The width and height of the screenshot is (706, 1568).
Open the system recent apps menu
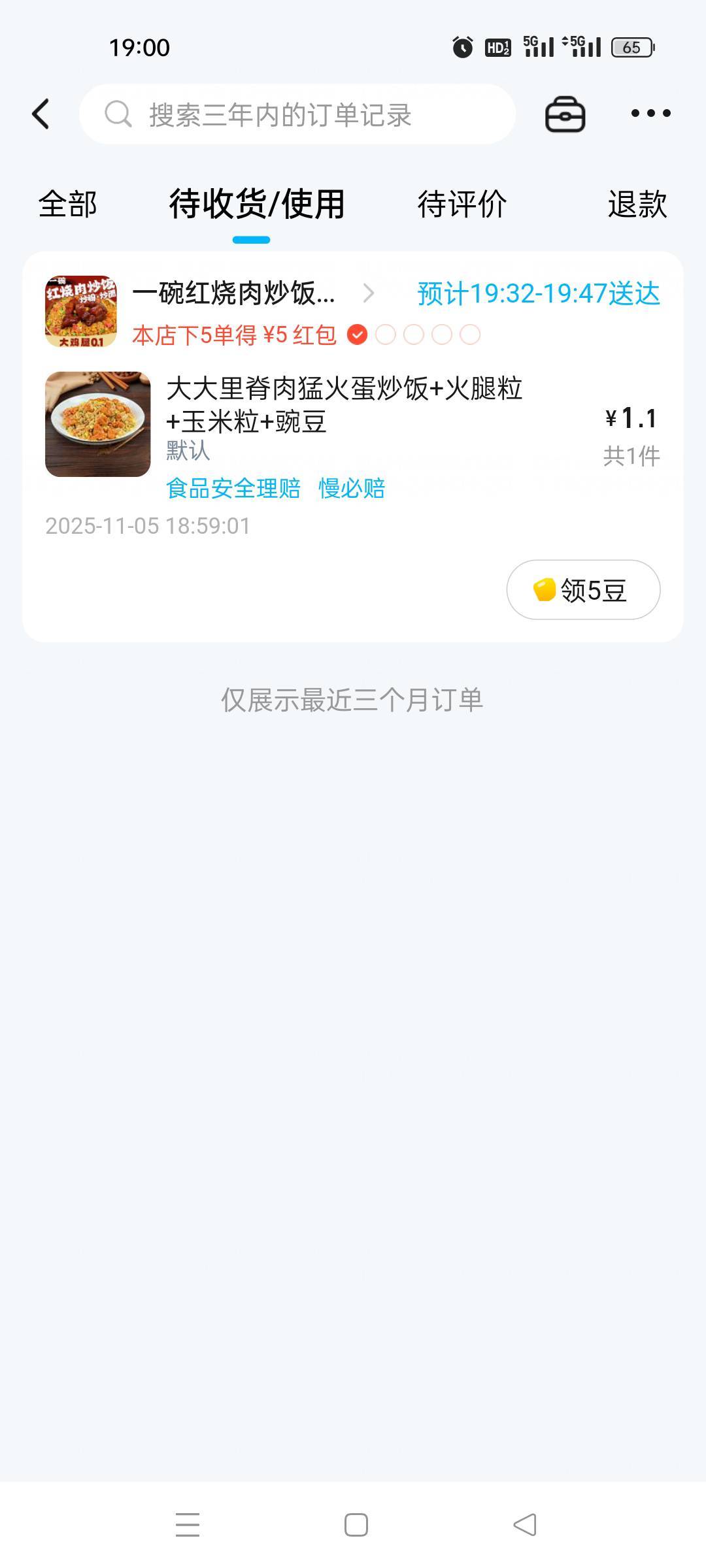188,1526
